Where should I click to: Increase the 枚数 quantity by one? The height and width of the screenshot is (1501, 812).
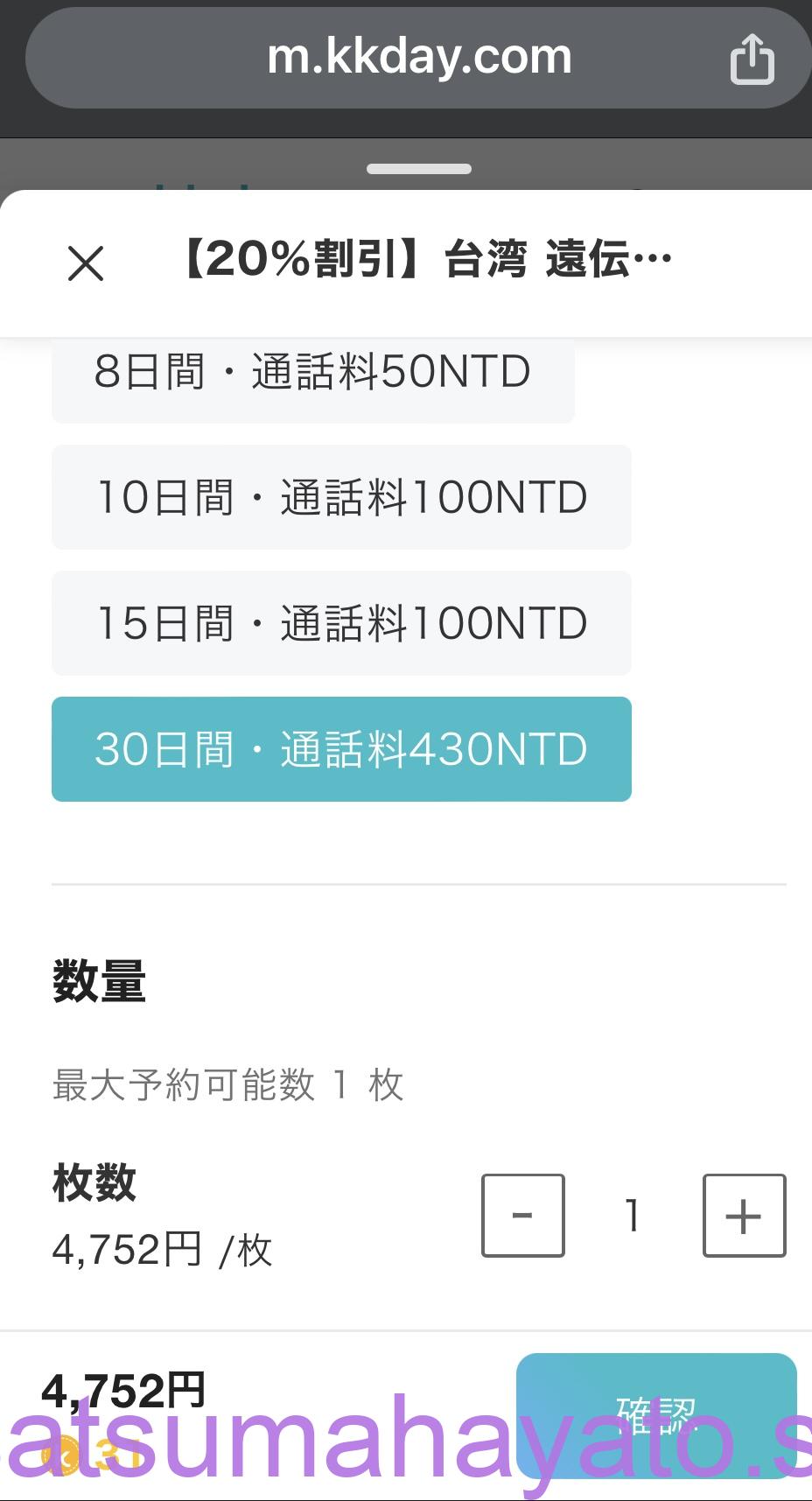point(744,1216)
